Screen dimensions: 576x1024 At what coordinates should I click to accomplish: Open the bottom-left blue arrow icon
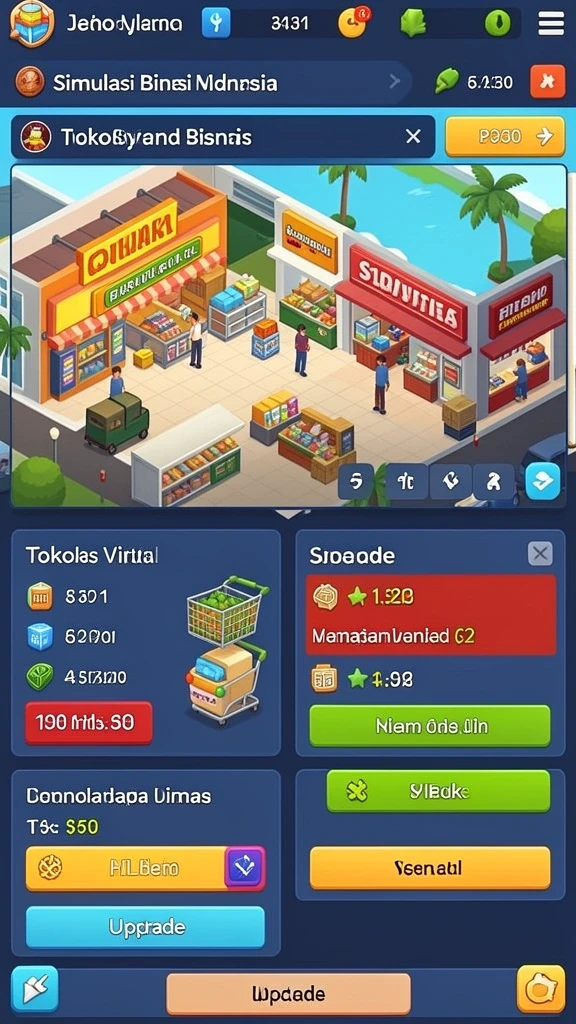click(35, 989)
